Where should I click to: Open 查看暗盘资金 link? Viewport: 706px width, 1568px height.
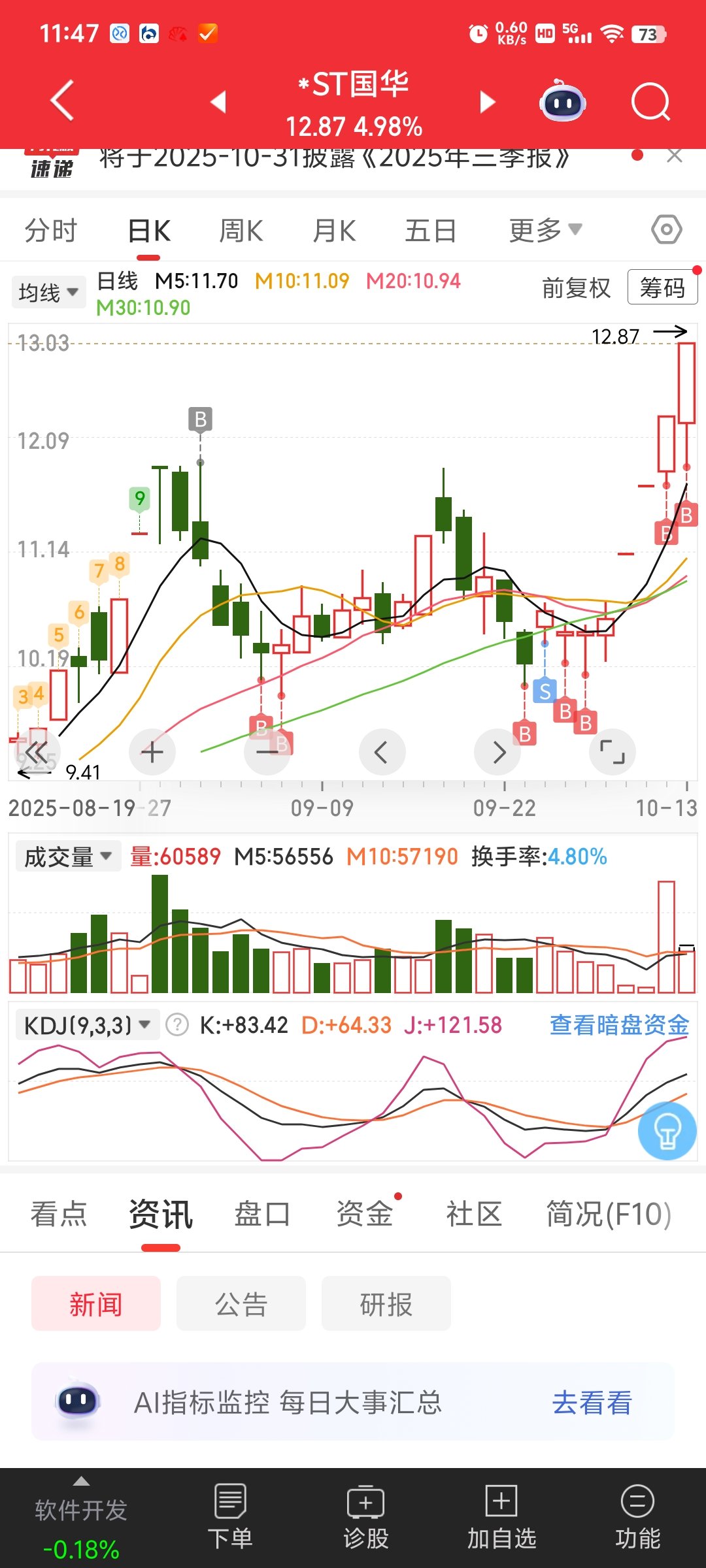tap(619, 1025)
